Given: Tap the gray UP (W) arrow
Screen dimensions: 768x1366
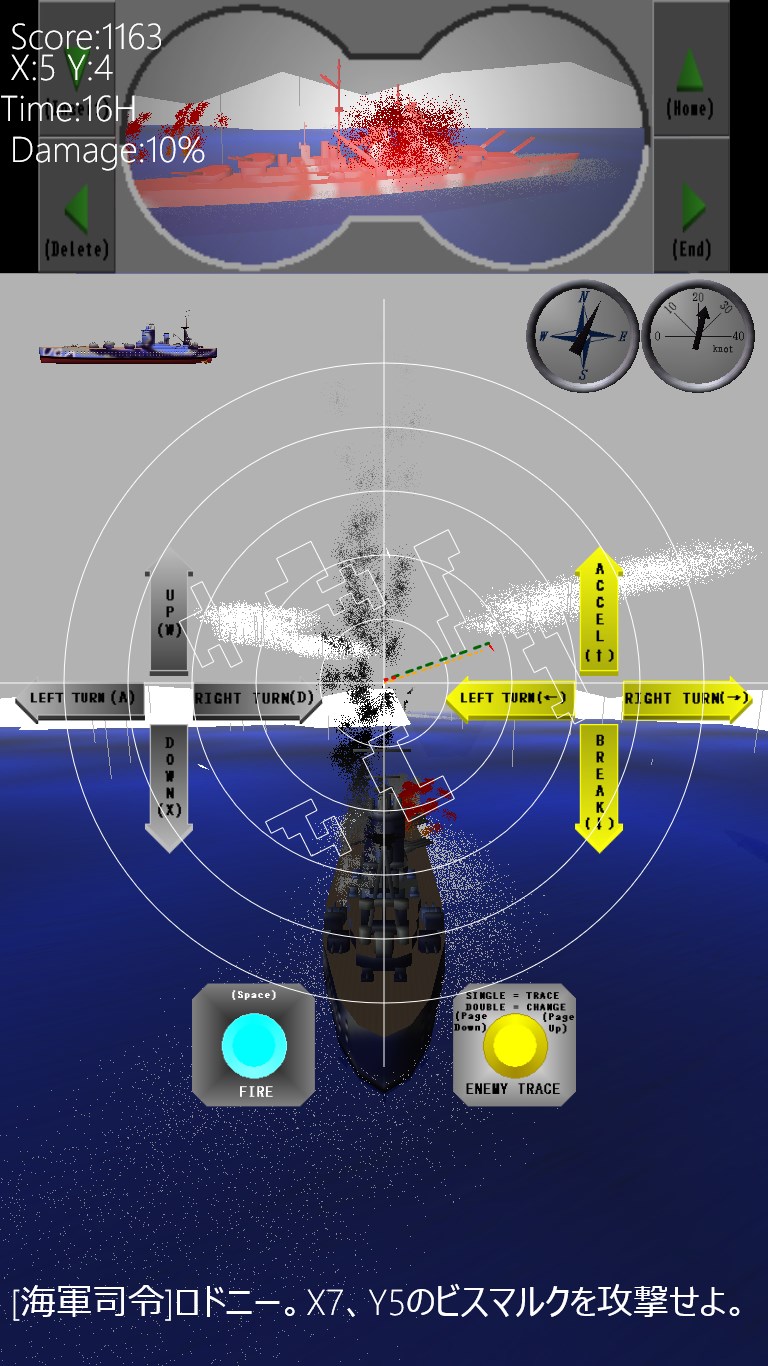Looking at the screenshot, I should [x=169, y=612].
